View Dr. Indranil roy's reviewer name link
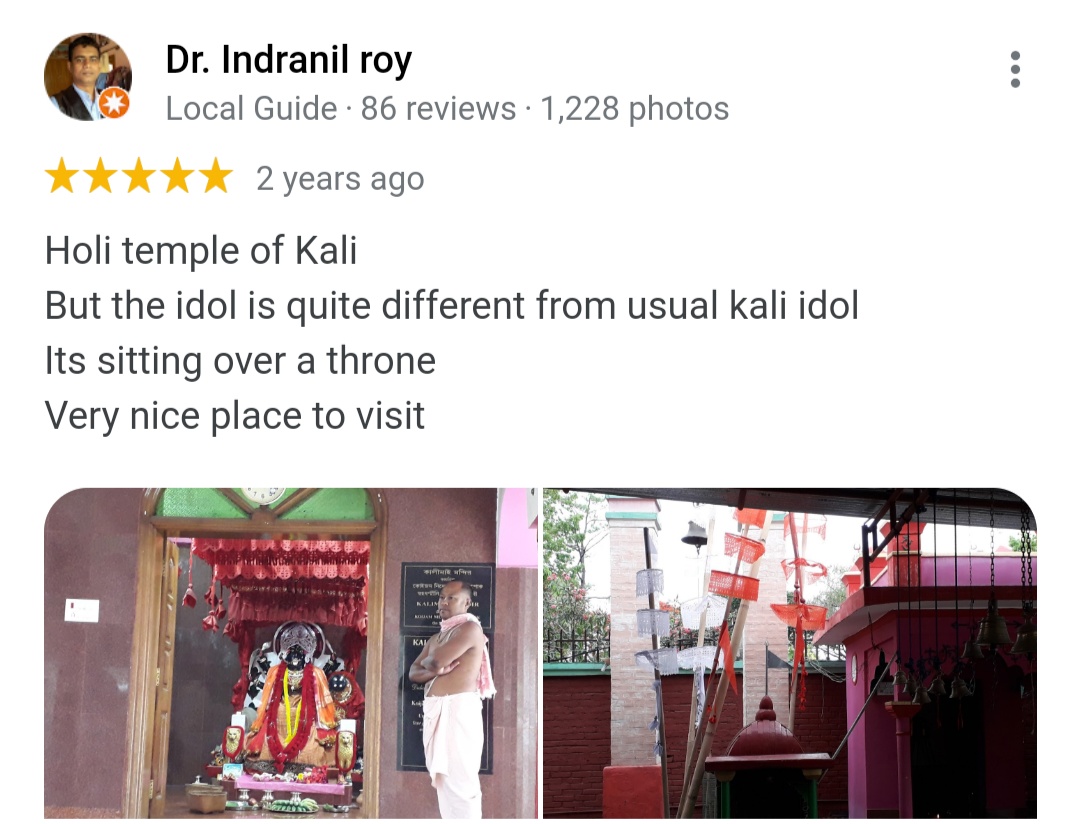The height and width of the screenshot is (824, 1080). coord(288,61)
